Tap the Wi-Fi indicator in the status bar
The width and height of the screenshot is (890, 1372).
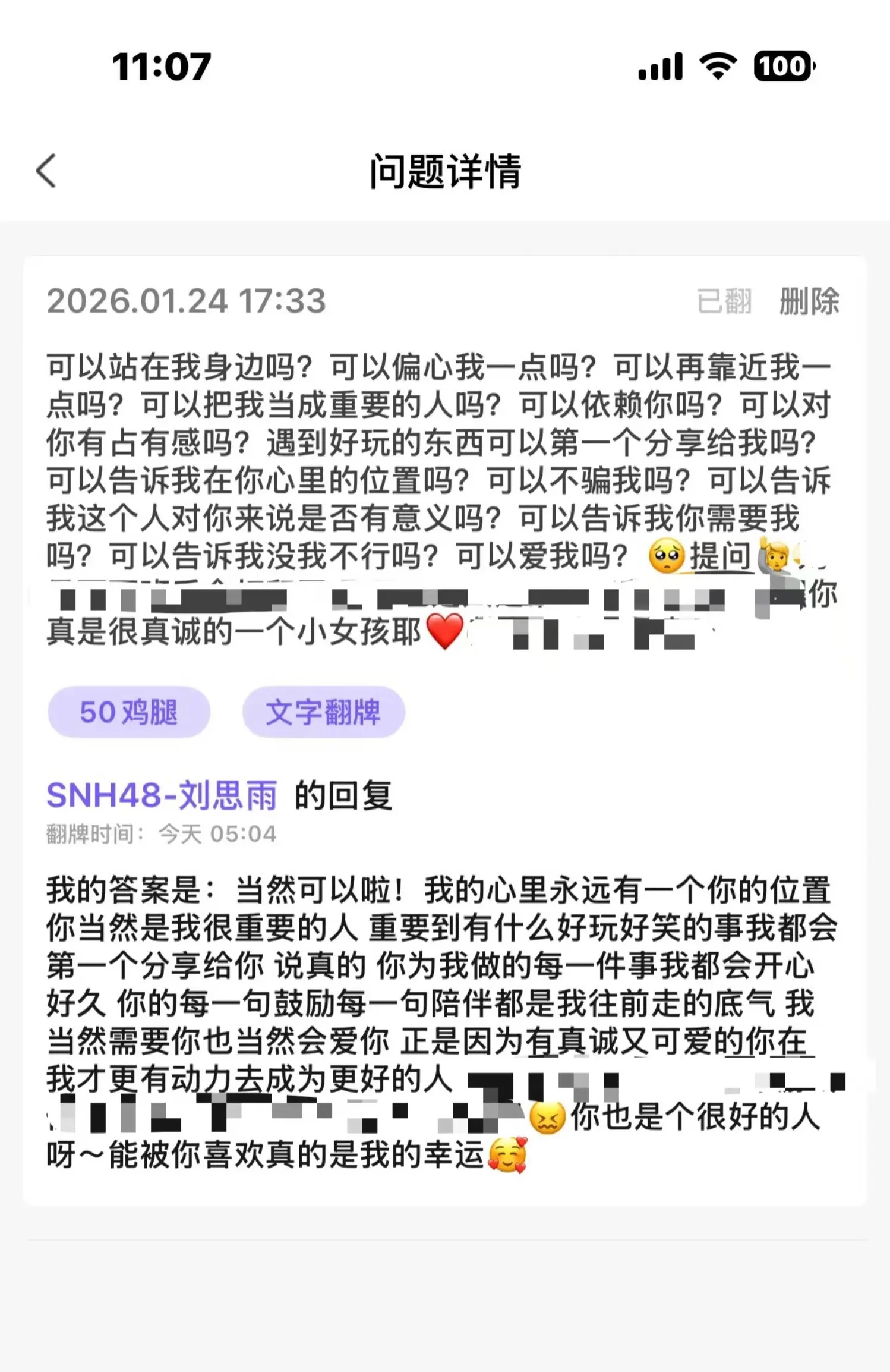pos(717,67)
